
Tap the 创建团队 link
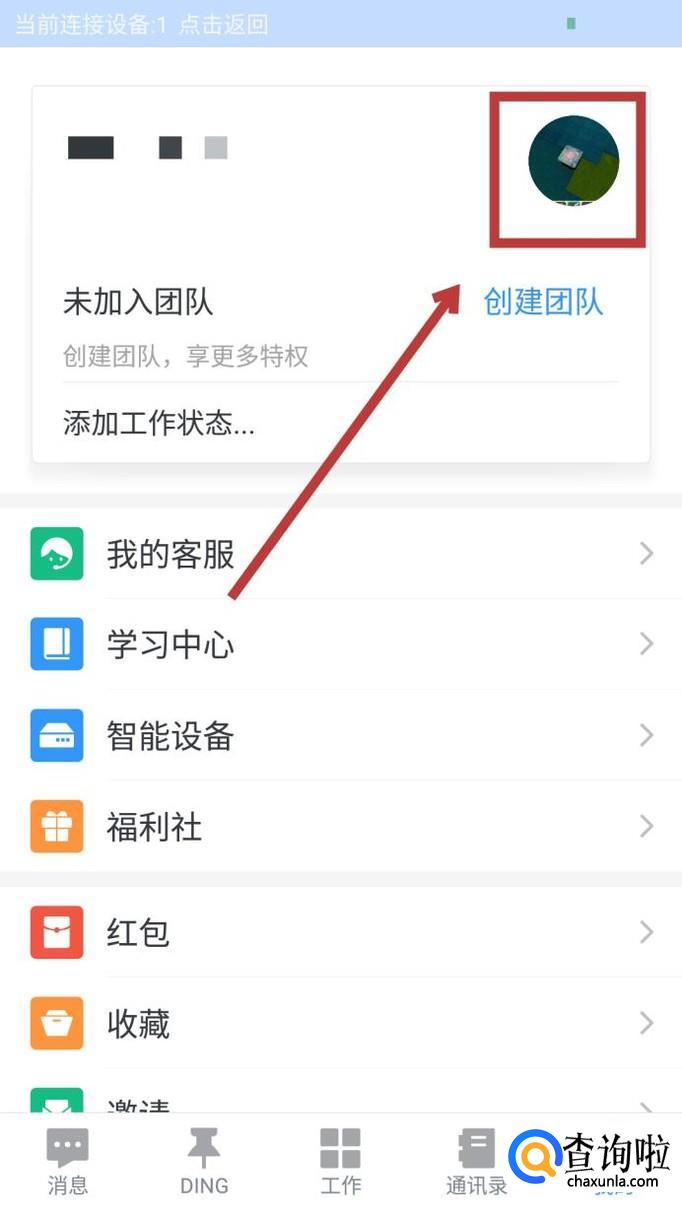point(543,301)
